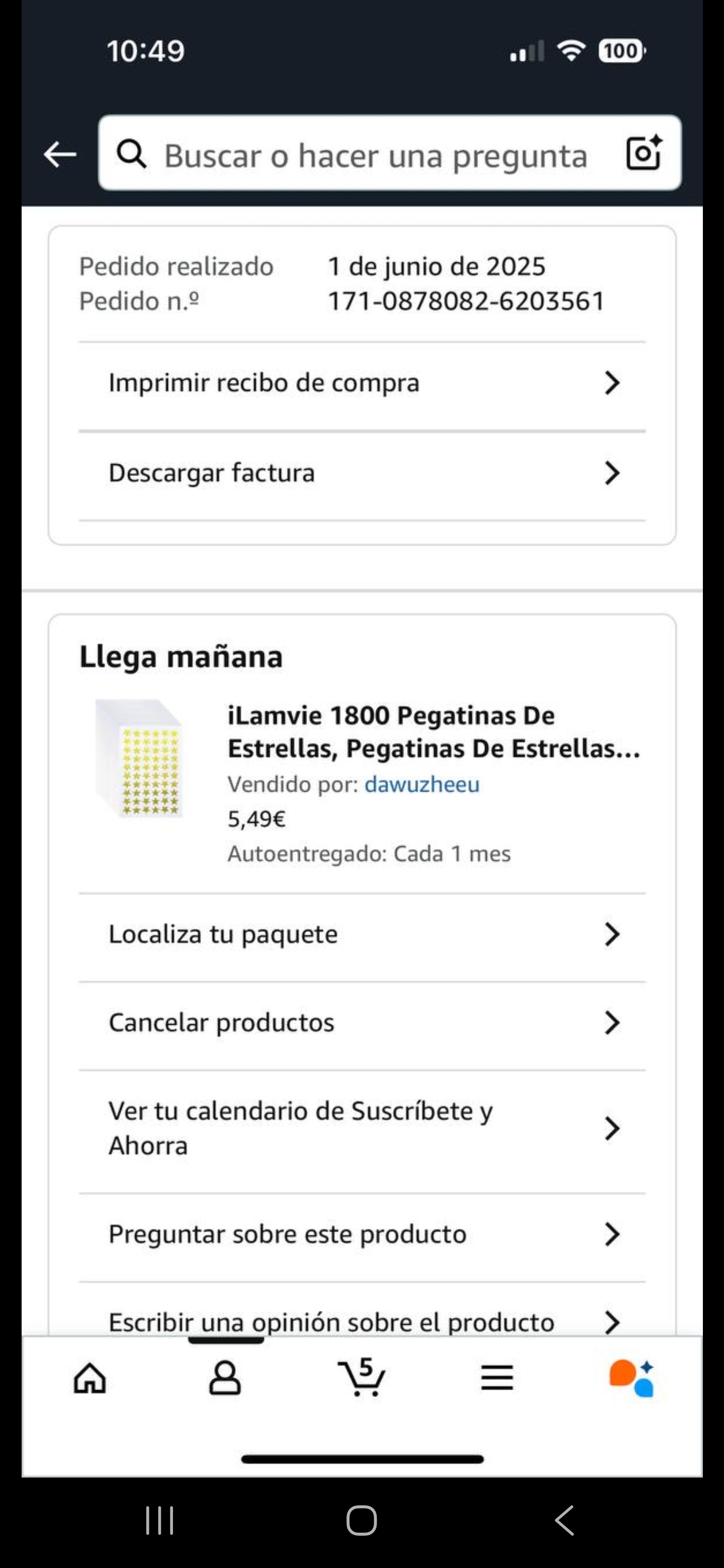
Task: Open the hamburger menu tab
Action: point(497,1378)
